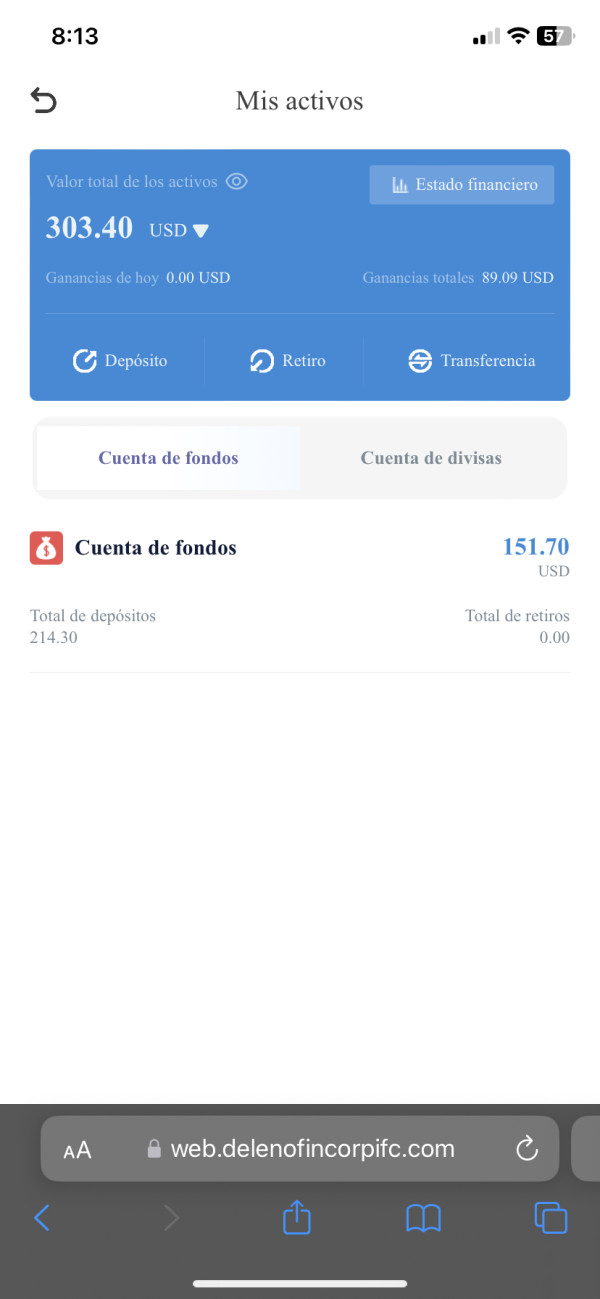Navigate back with Safari's back chevron
Viewport: 600px width, 1299px height.
(42, 1217)
